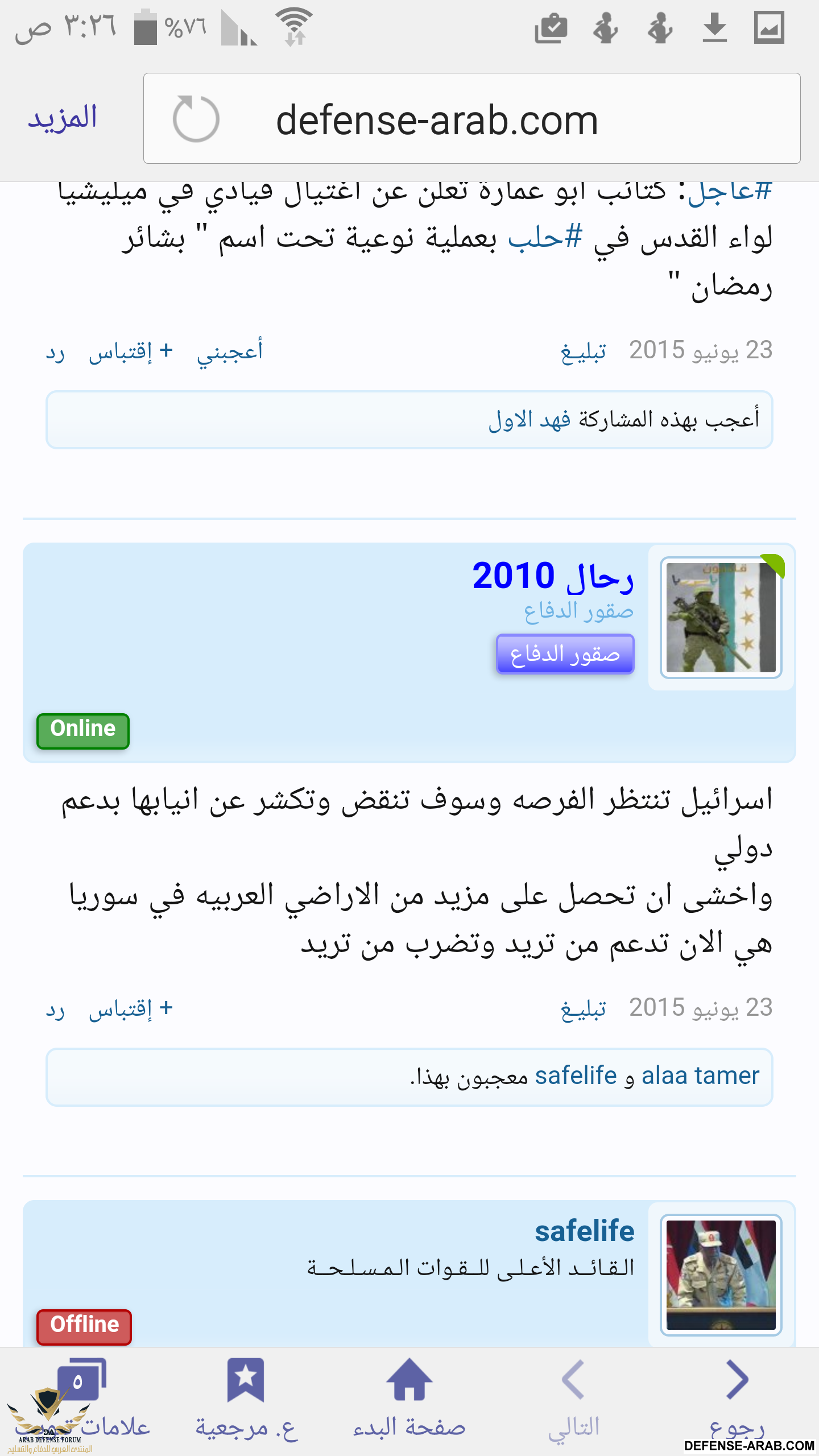Reply to رحال 2010's post with رد
Image resolution: width=819 pixels, height=1456 pixels.
point(55,1008)
